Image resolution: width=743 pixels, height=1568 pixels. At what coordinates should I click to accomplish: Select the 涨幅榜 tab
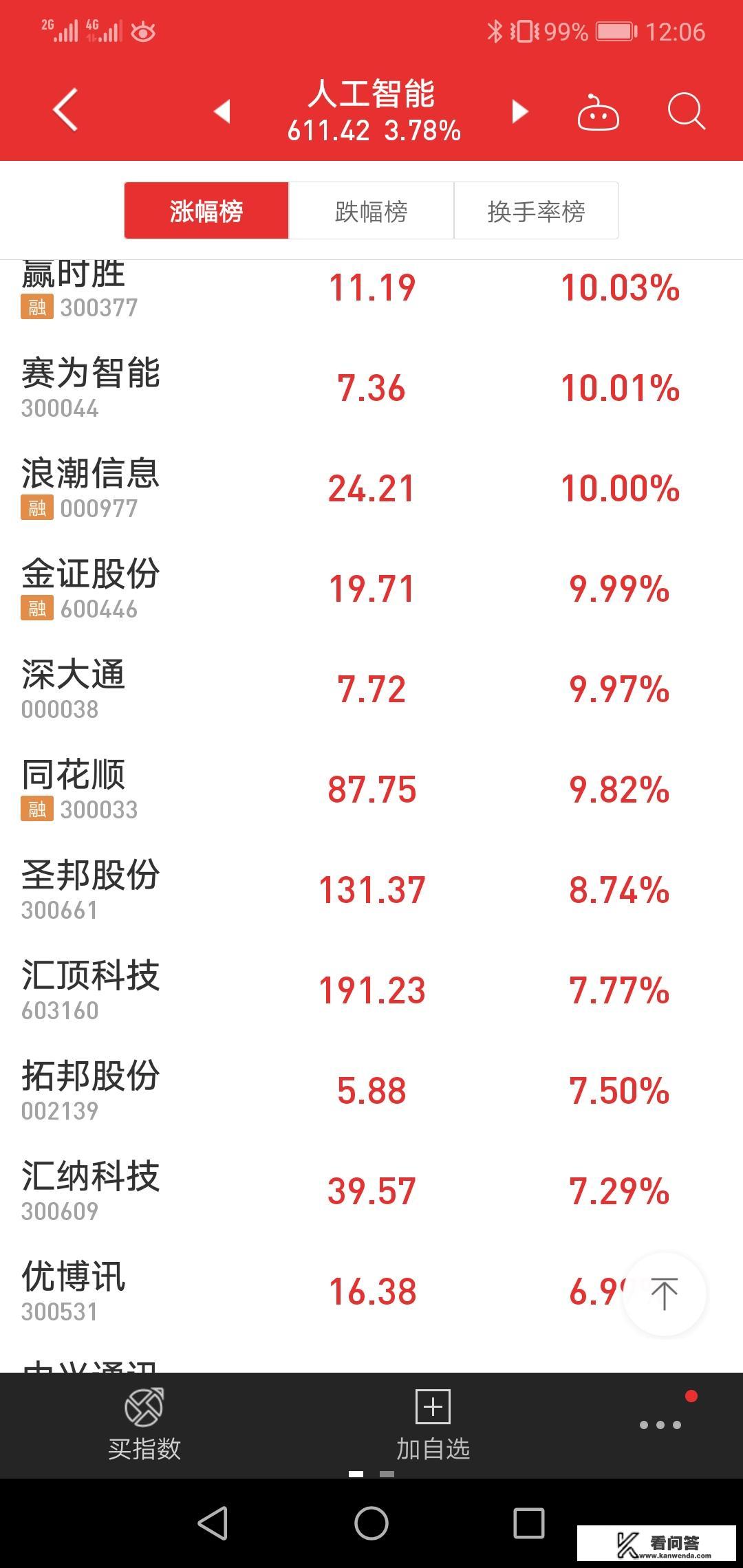[x=206, y=211]
